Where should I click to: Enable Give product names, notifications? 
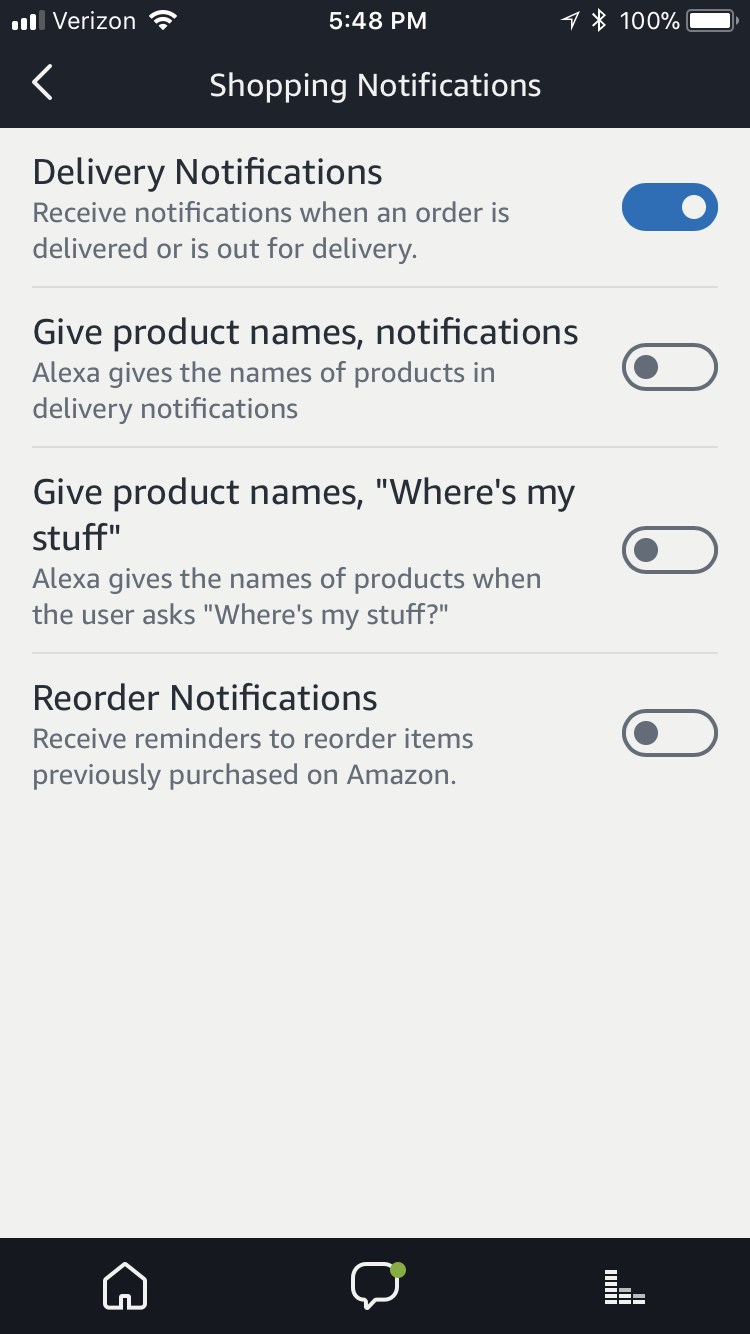(670, 367)
